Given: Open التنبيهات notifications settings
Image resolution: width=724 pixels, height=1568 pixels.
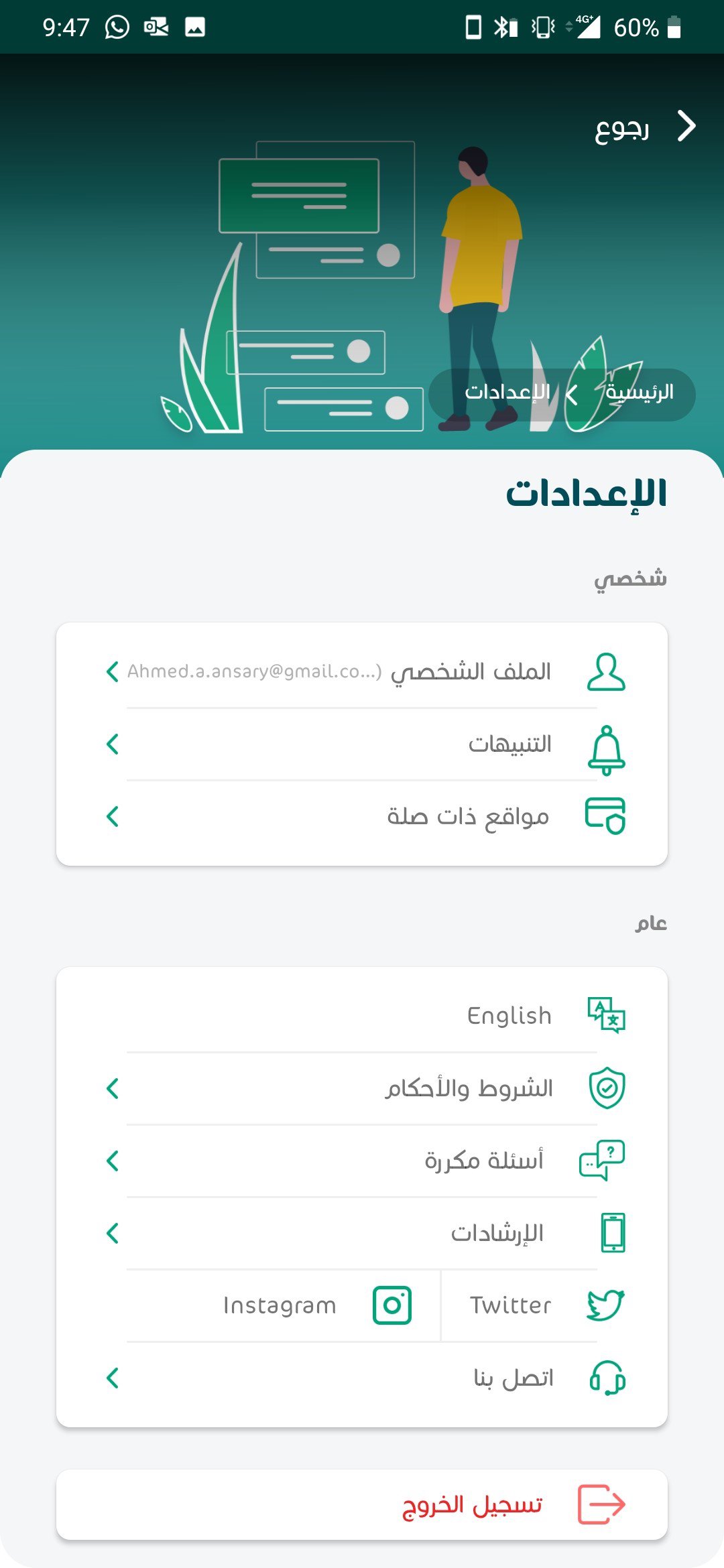Looking at the screenshot, I should (x=362, y=744).
